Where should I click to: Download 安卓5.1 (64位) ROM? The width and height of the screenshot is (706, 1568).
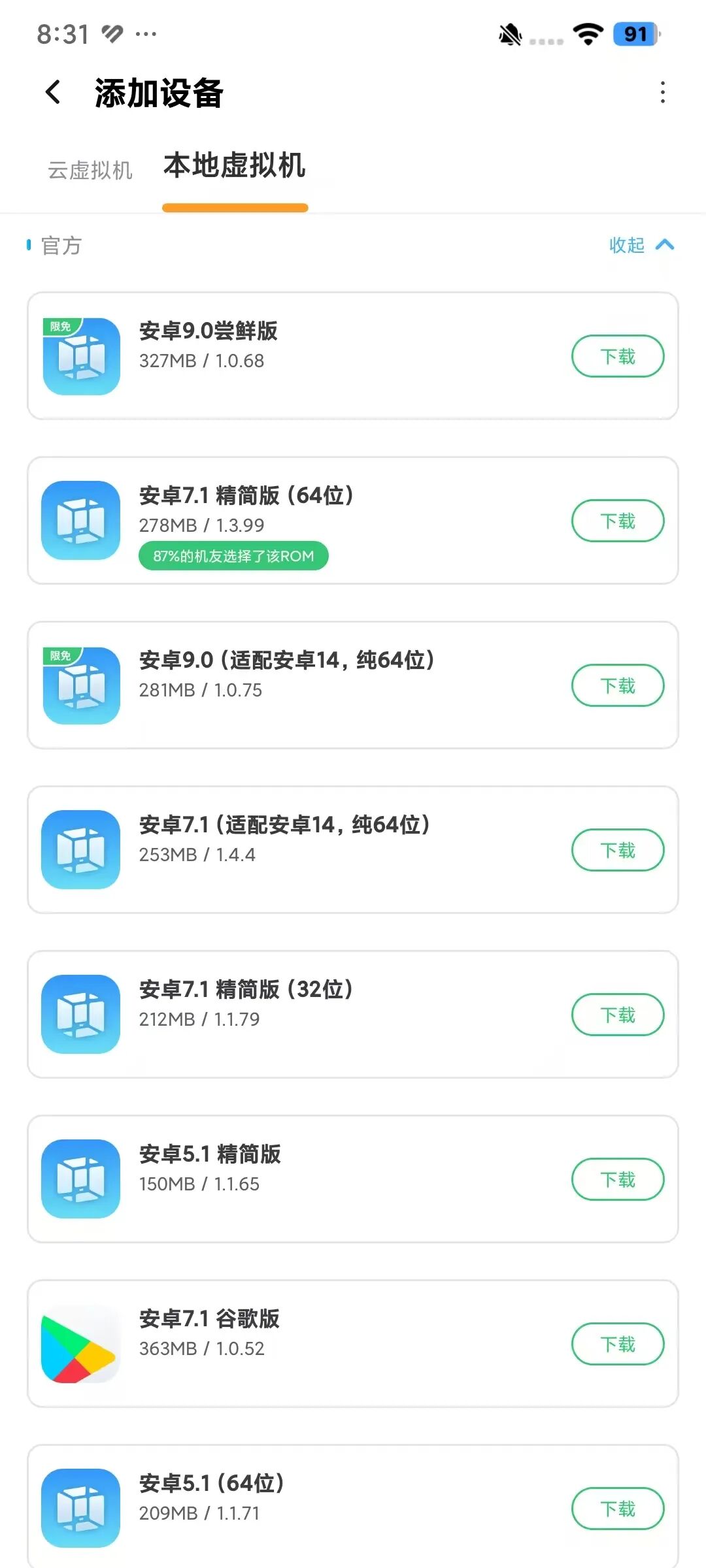618,1509
